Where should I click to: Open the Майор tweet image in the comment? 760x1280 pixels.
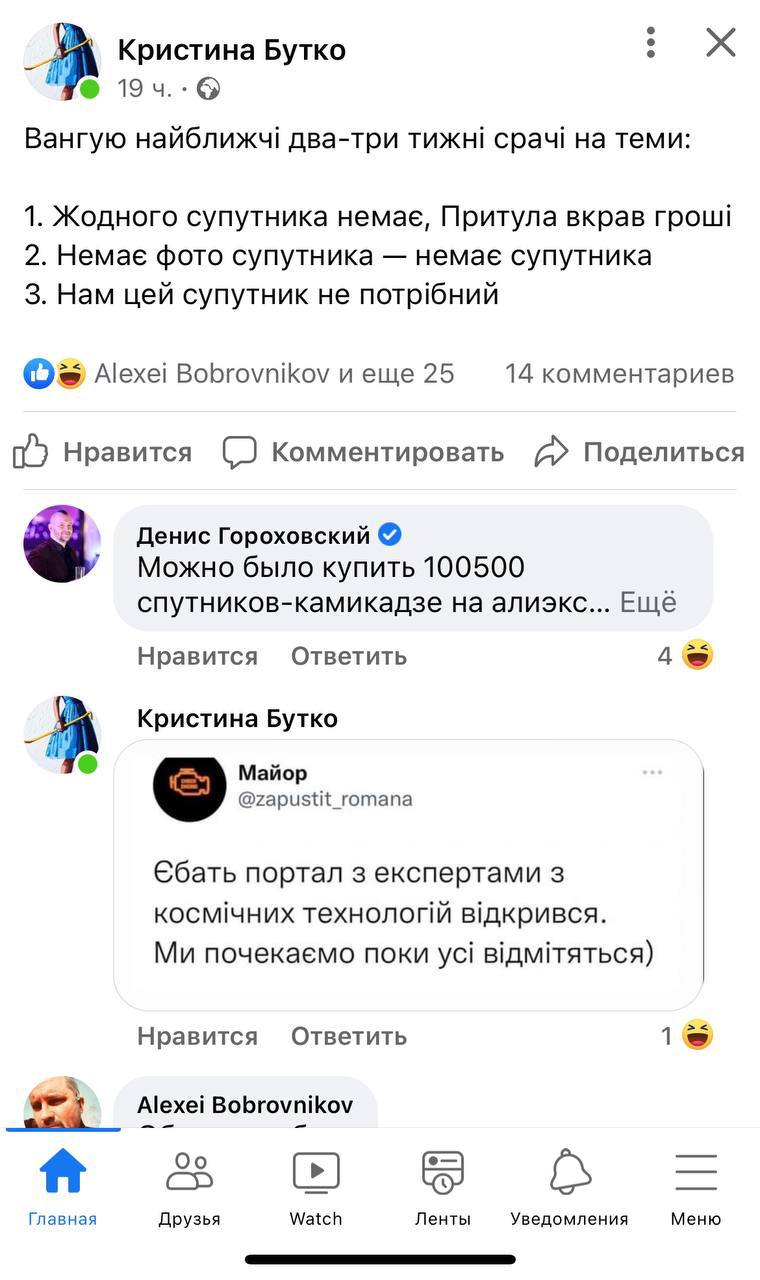[x=408, y=874]
